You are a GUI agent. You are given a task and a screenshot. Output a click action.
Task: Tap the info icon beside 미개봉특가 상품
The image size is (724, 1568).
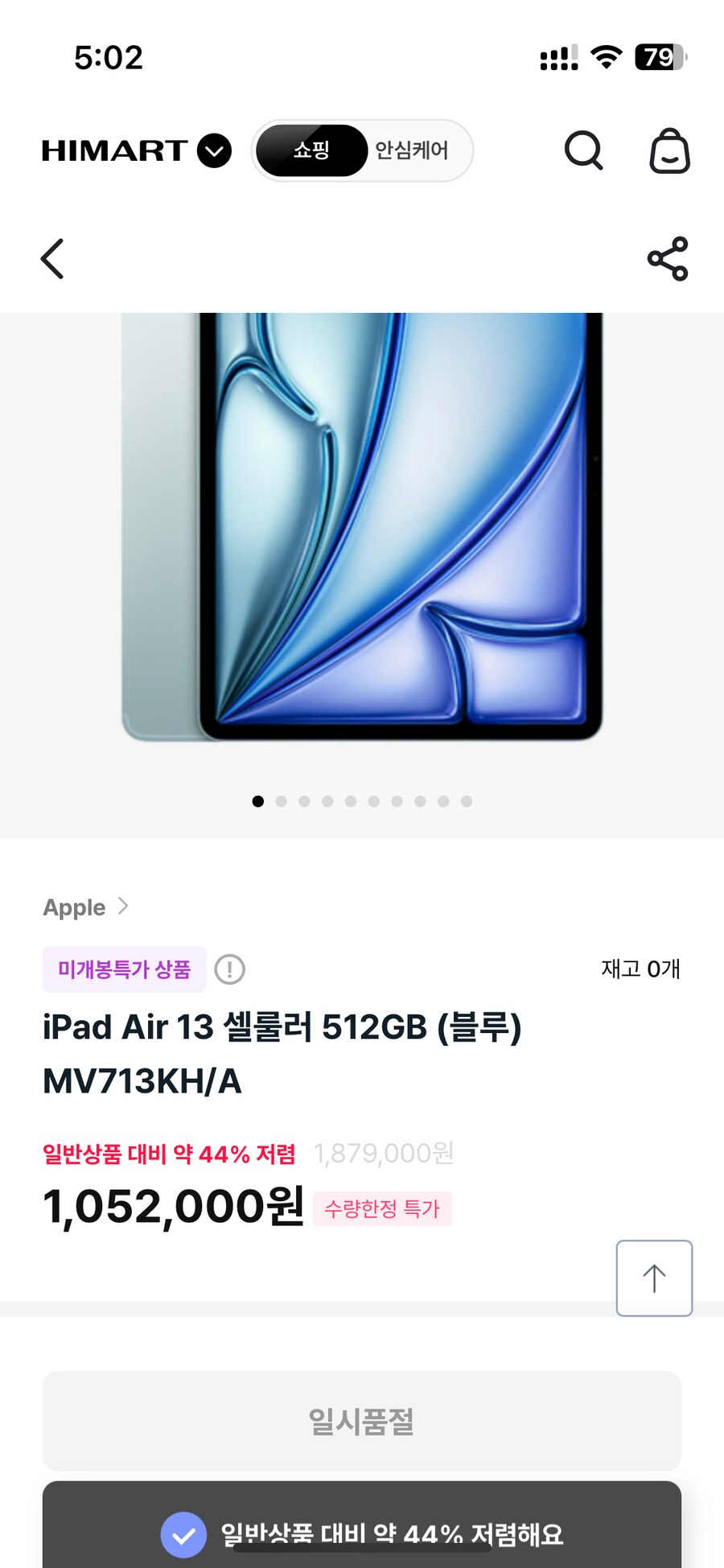231,969
